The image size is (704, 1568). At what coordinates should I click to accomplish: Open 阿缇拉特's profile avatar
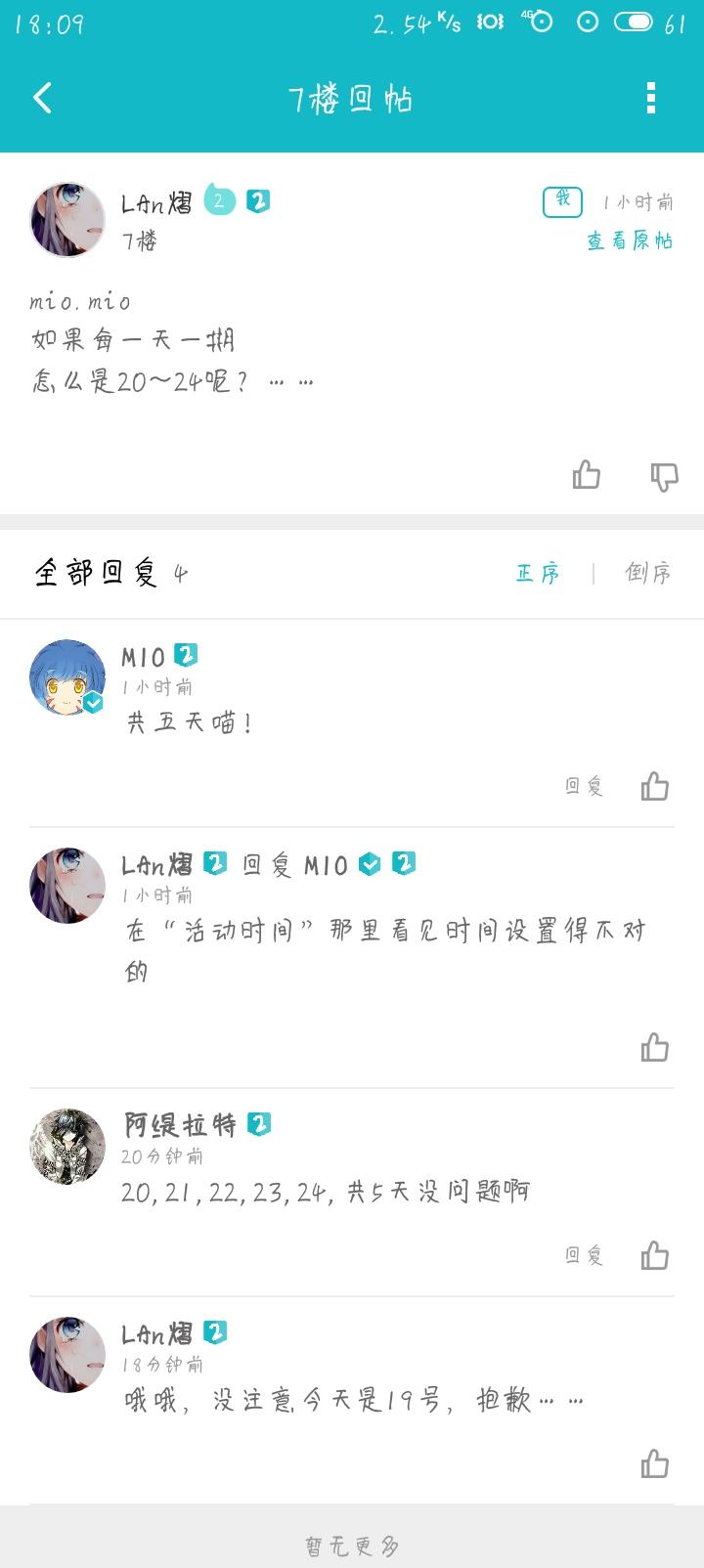tap(67, 1146)
